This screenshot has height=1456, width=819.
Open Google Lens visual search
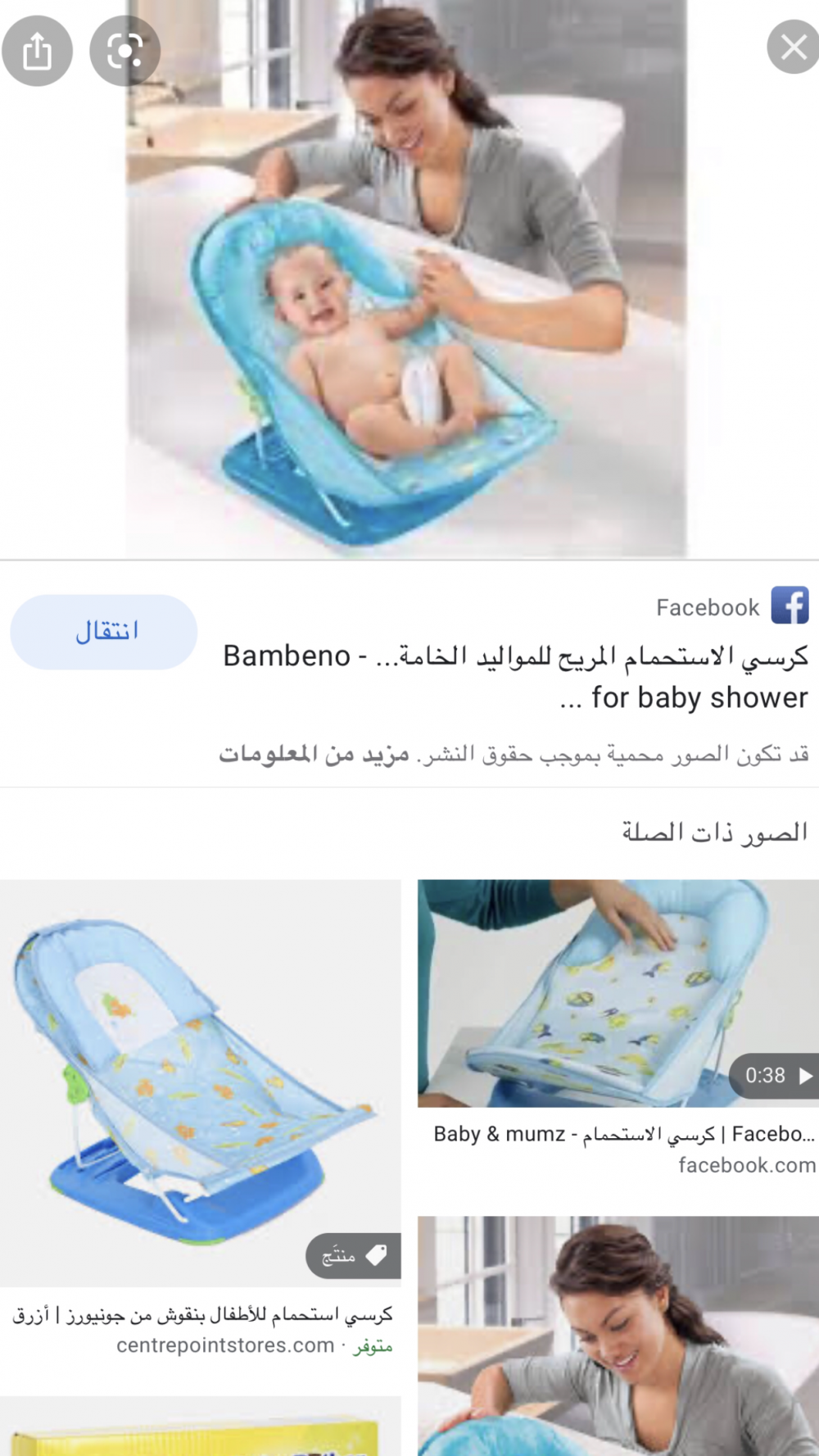124,51
